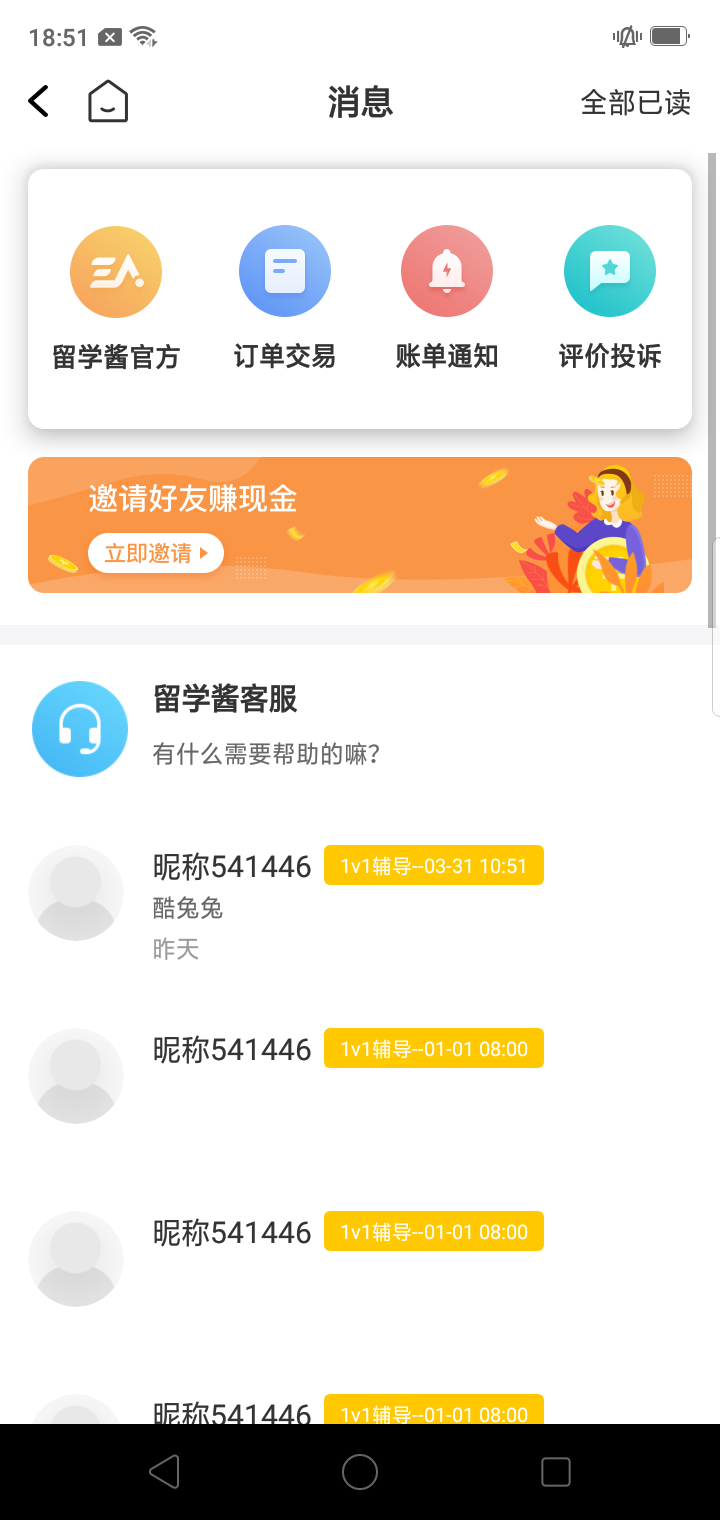The height and width of the screenshot is (1520, 720).
Task: Open the 留学酱客服 customer service chat
Action: tap(360, 728)
